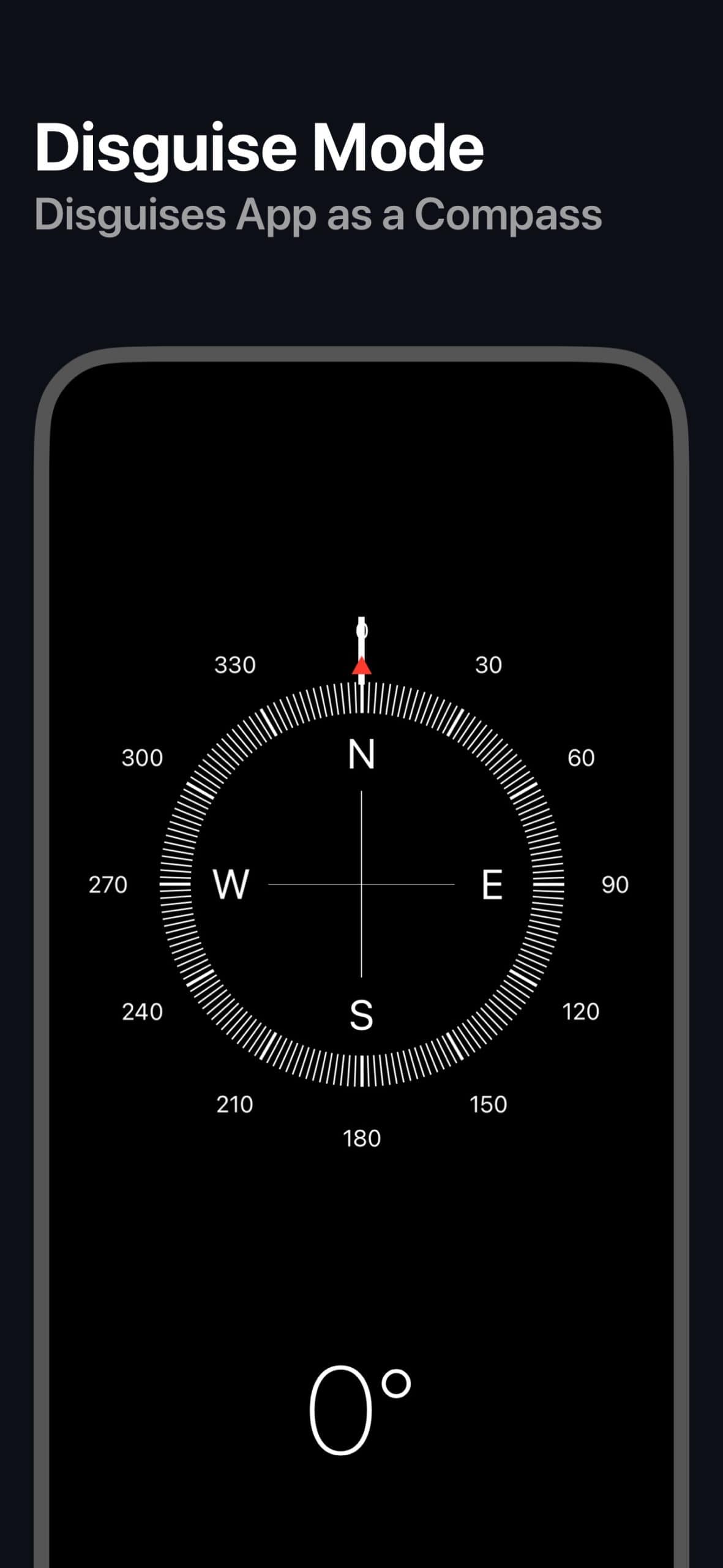Click the 60 degree label

[582, 758]
